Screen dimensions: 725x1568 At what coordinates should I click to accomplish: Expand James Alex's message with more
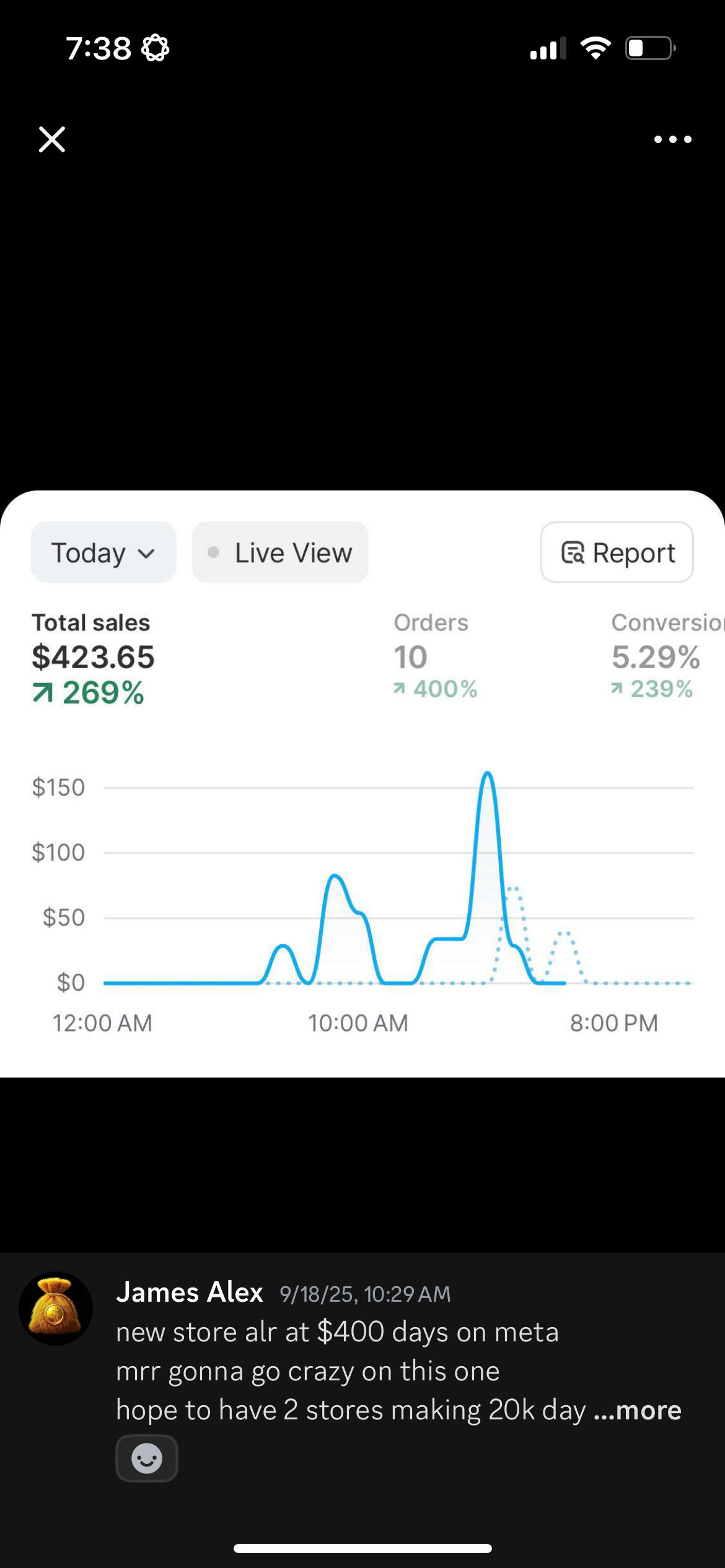[638, 1410]
